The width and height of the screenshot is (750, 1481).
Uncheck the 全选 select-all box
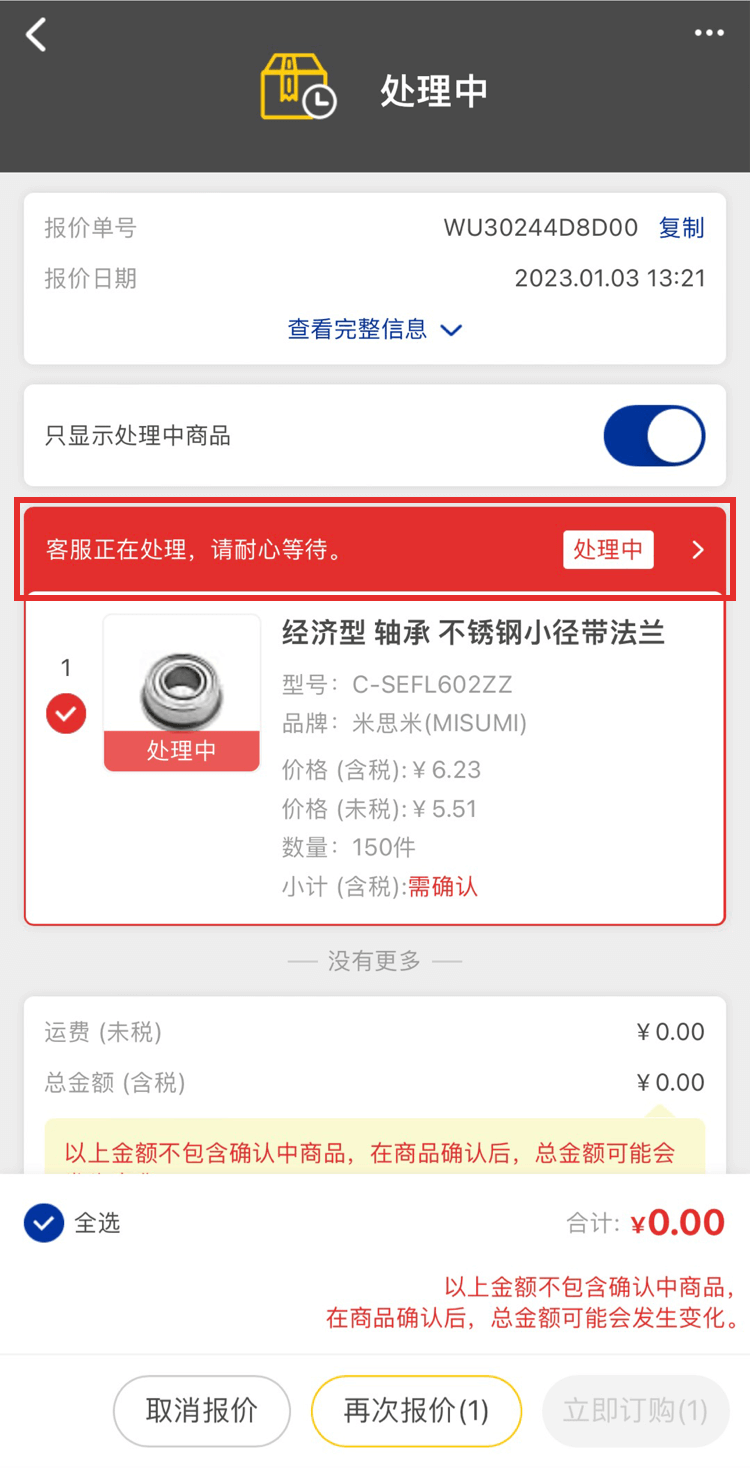(x=44, y=1223)
